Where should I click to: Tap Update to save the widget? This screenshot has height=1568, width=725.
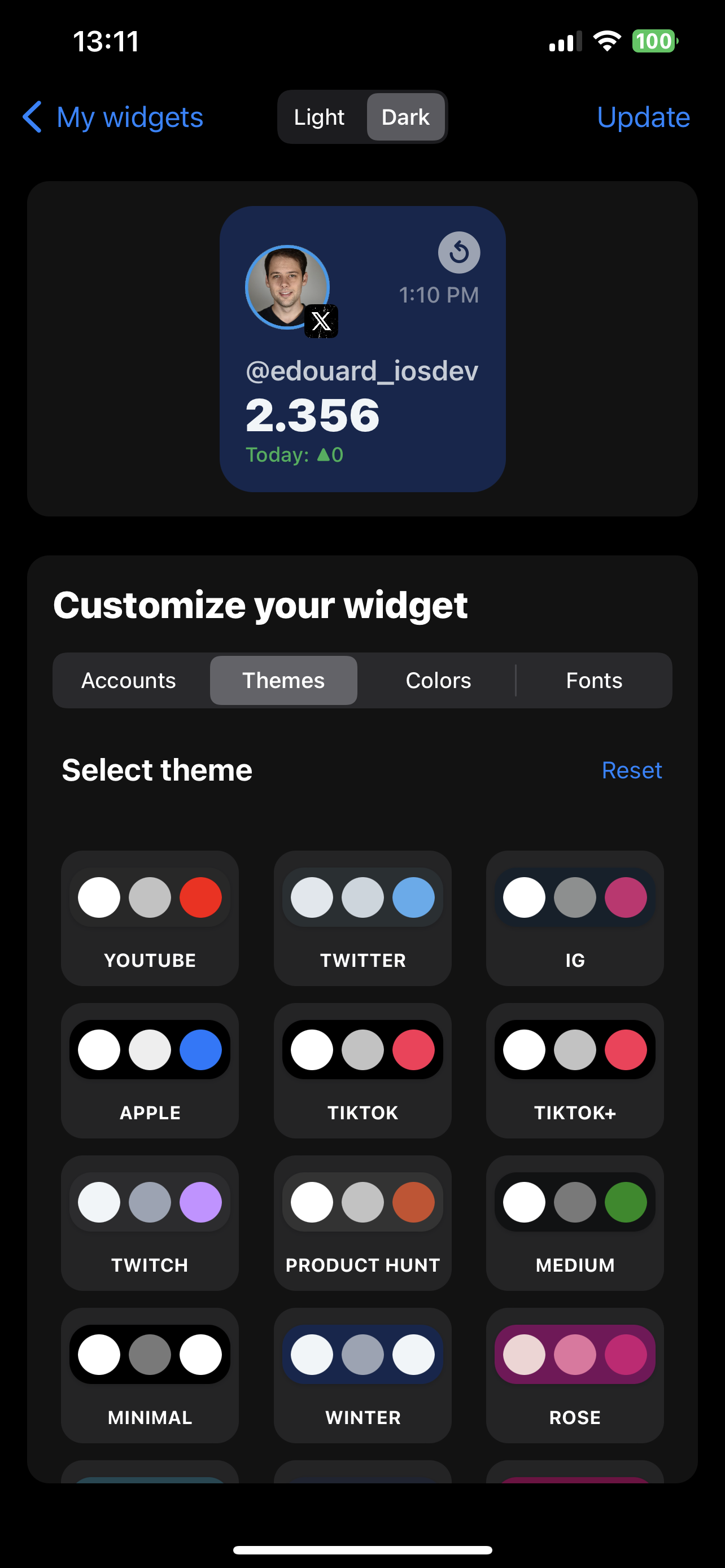643,117
